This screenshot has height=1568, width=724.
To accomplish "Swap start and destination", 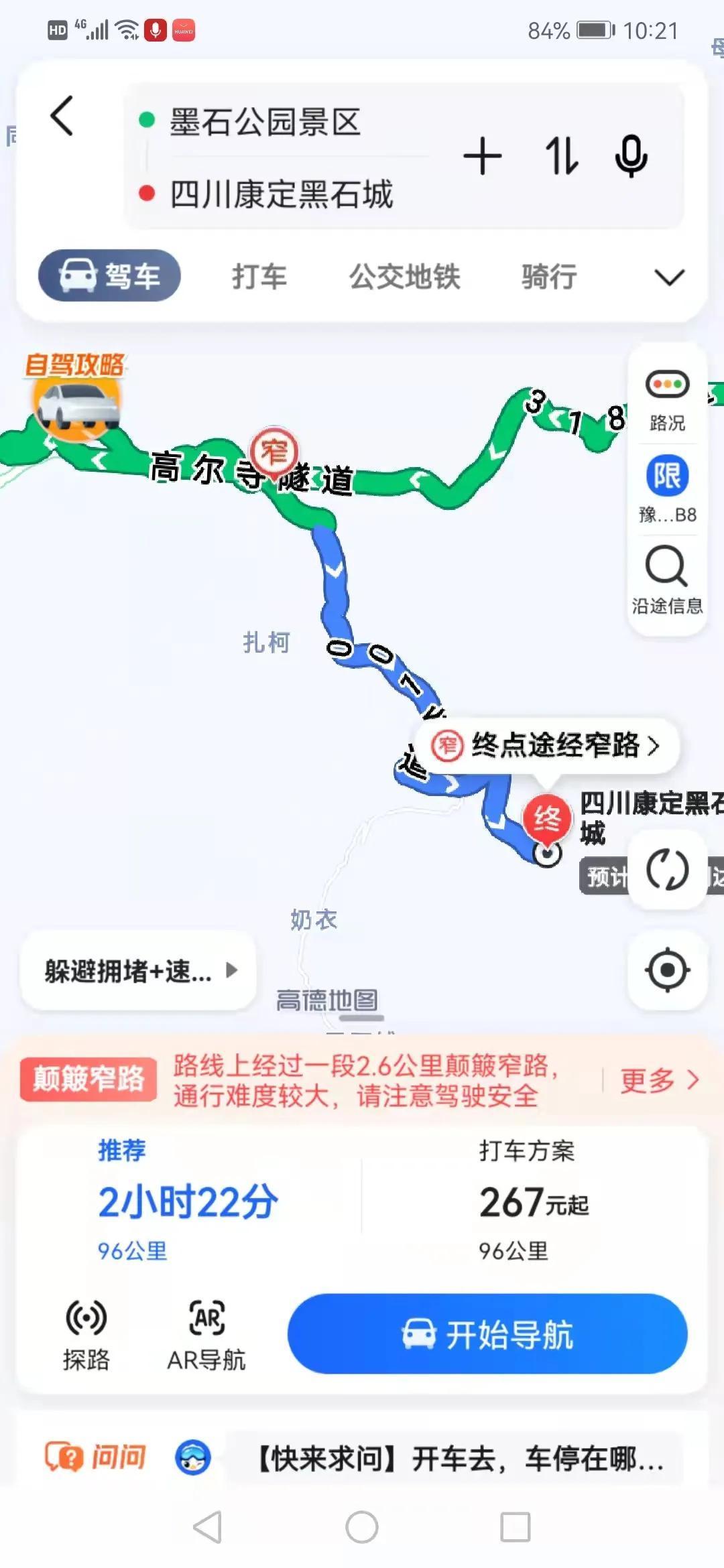I will [560, 156].
